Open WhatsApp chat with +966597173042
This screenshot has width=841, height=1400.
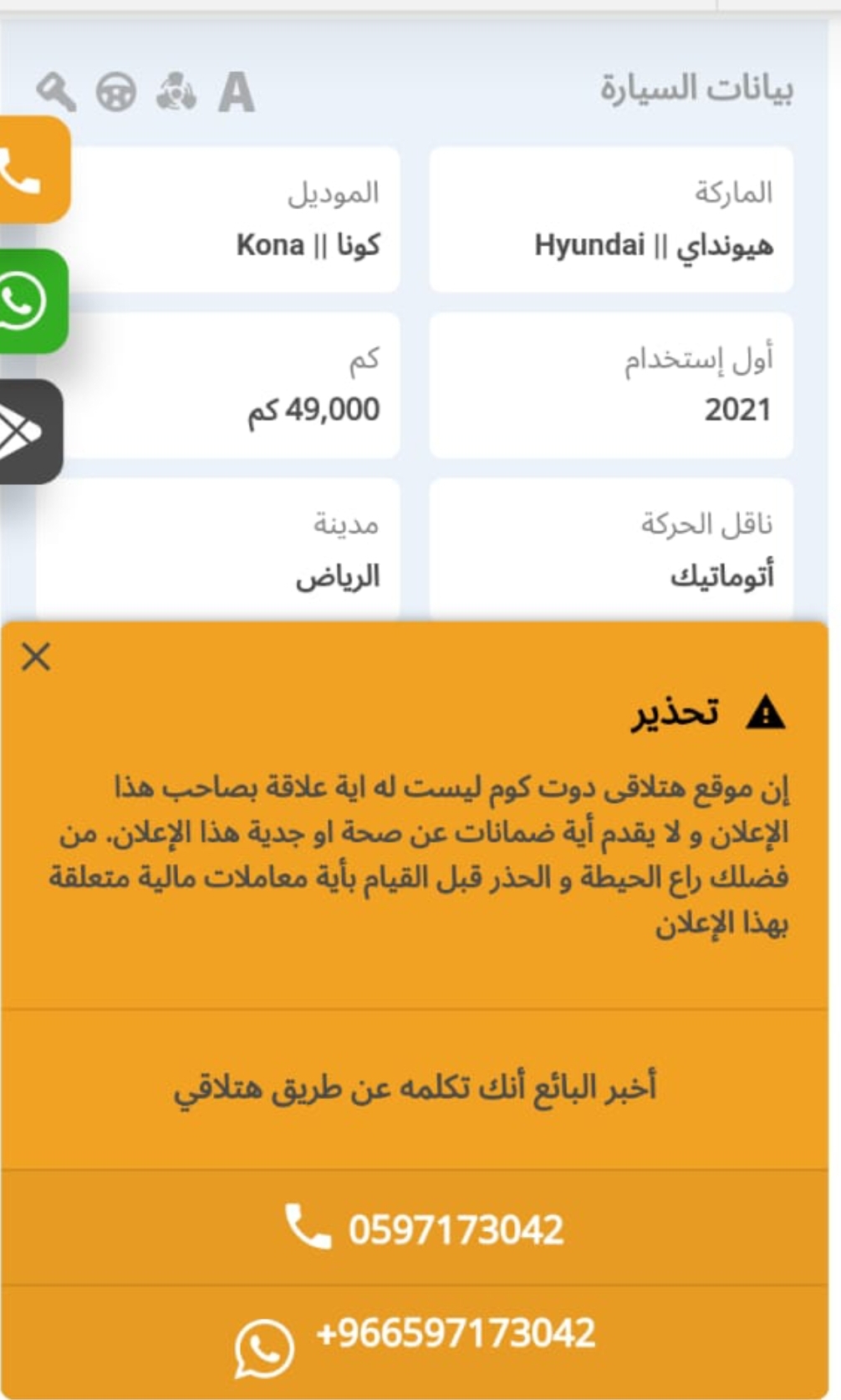[x=415, y=1340]
